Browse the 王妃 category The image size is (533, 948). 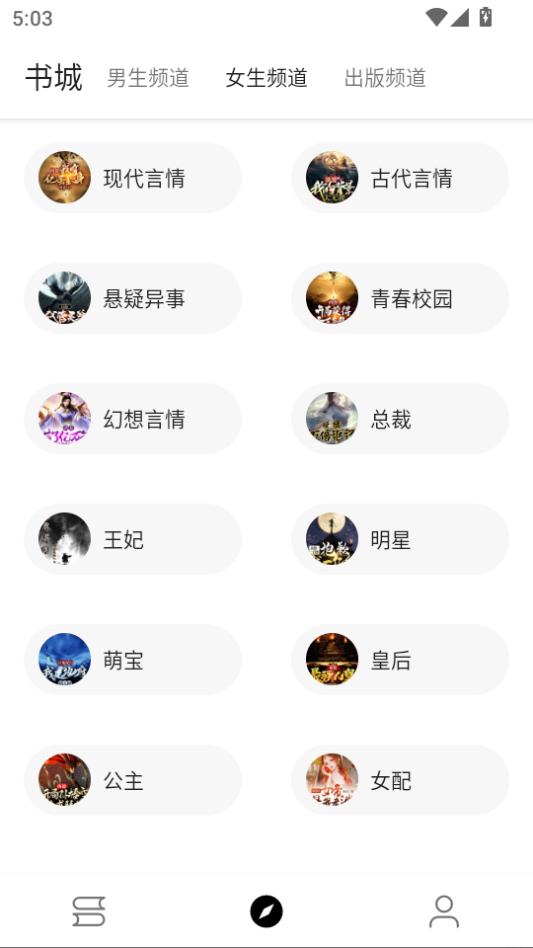coord(133,539)
